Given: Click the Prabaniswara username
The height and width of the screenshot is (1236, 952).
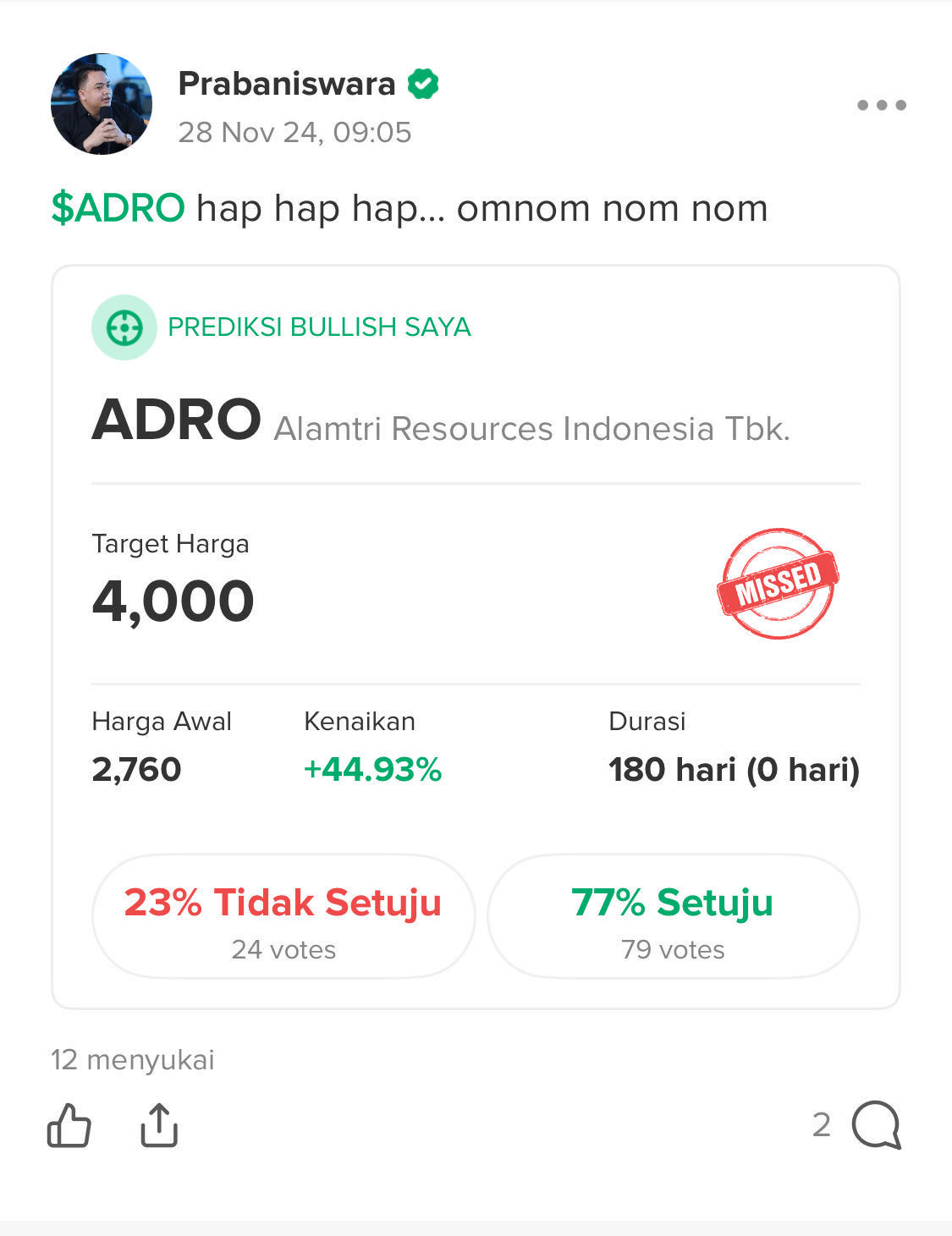Looking at the screenshot, I should 289,83.
